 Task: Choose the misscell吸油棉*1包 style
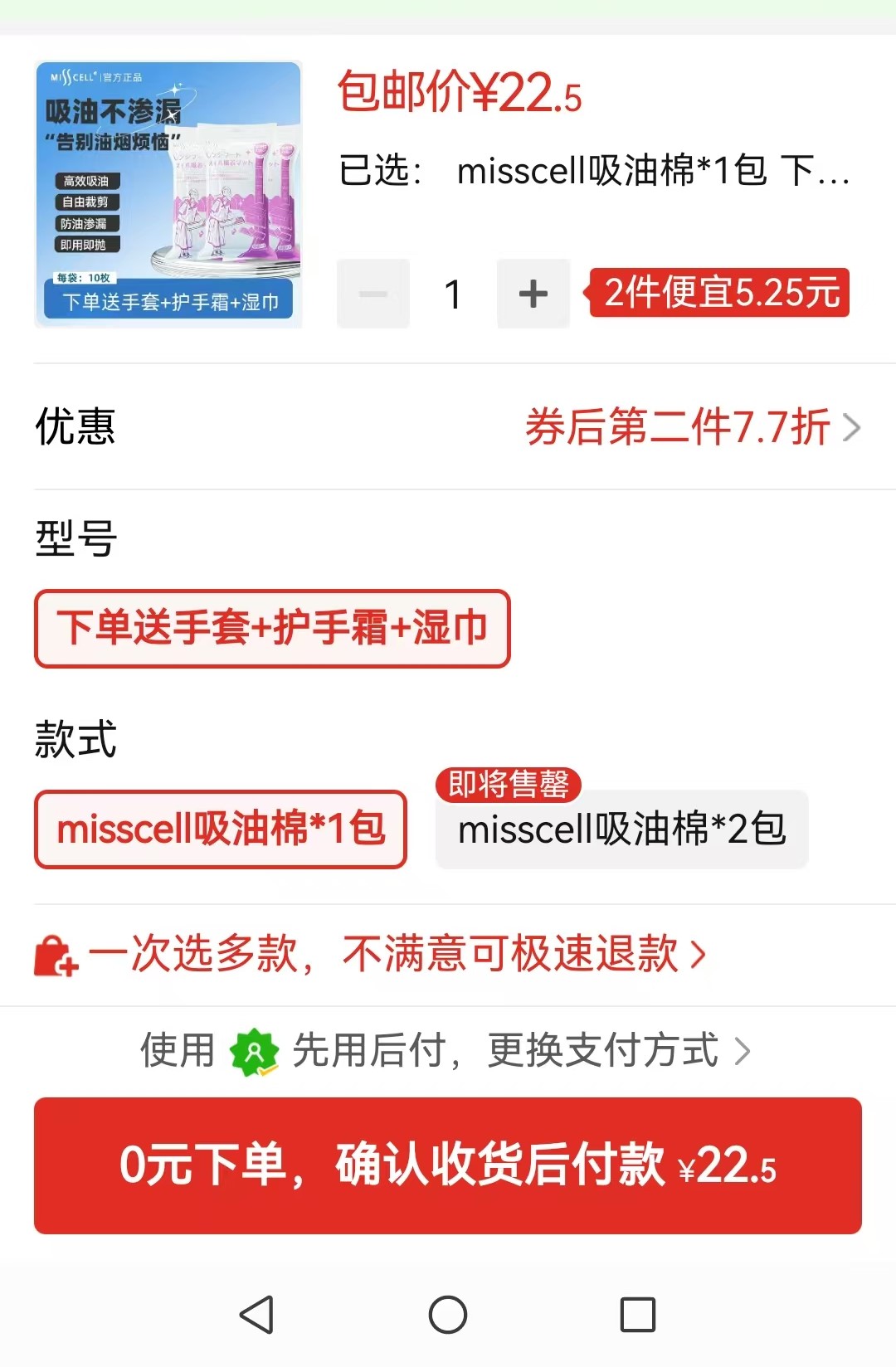point(221,829)
